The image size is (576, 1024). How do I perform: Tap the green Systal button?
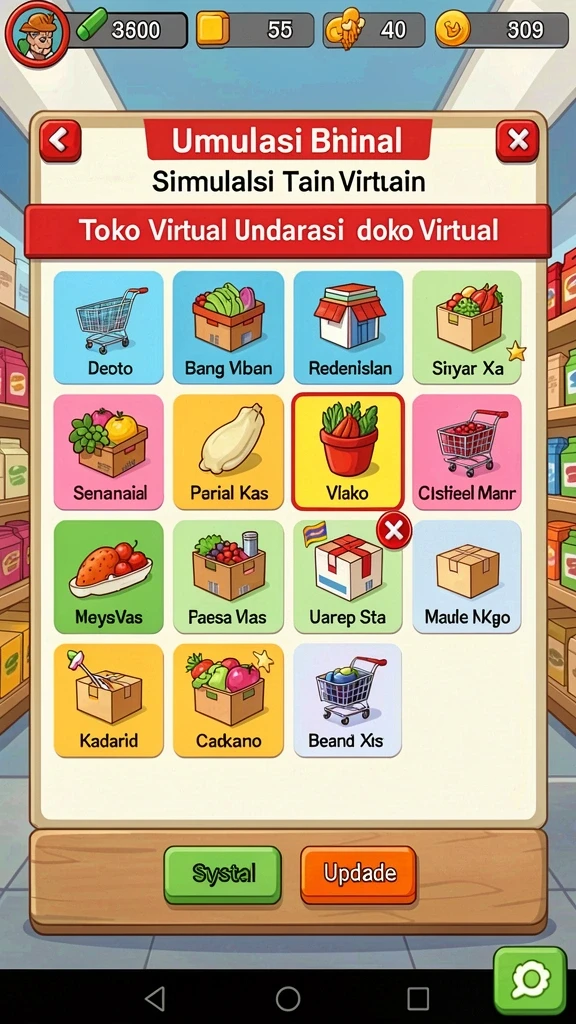point(223,875)
